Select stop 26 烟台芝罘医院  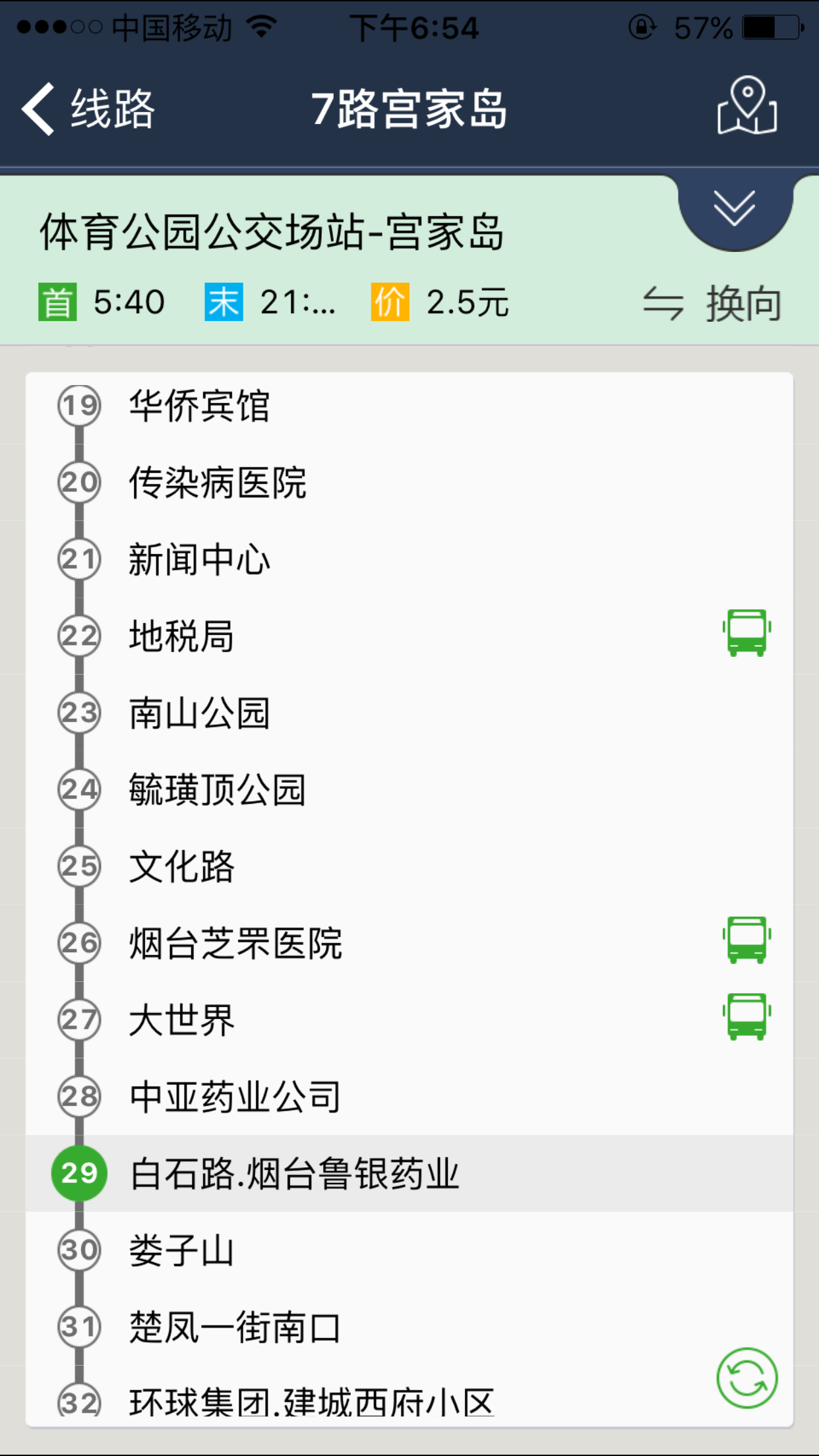pyautogui.click(x=409, y=943)
